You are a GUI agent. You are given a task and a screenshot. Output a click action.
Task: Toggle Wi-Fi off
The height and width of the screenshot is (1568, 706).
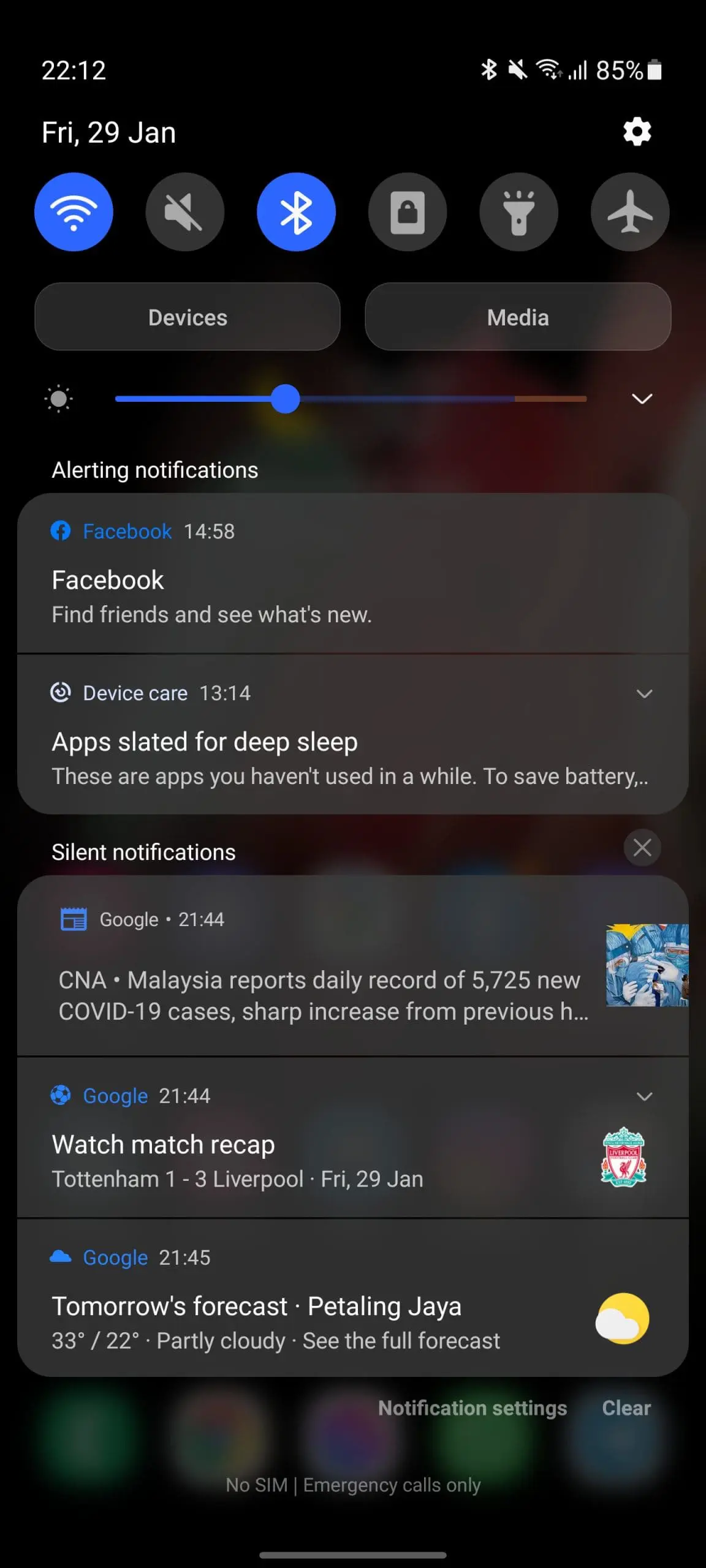coord(74,212)
